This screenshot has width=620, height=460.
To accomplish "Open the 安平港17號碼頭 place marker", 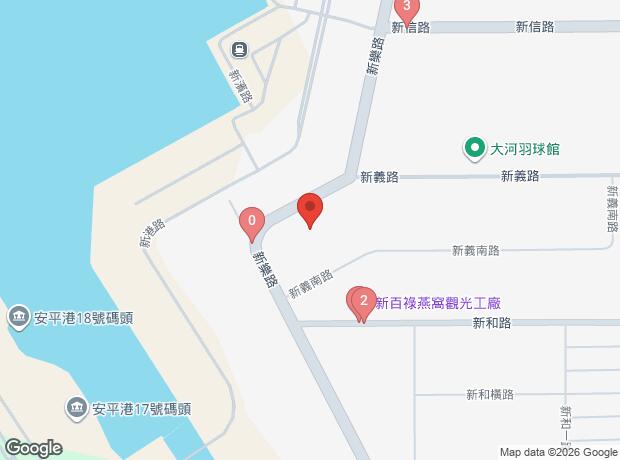I will (77, 407).
